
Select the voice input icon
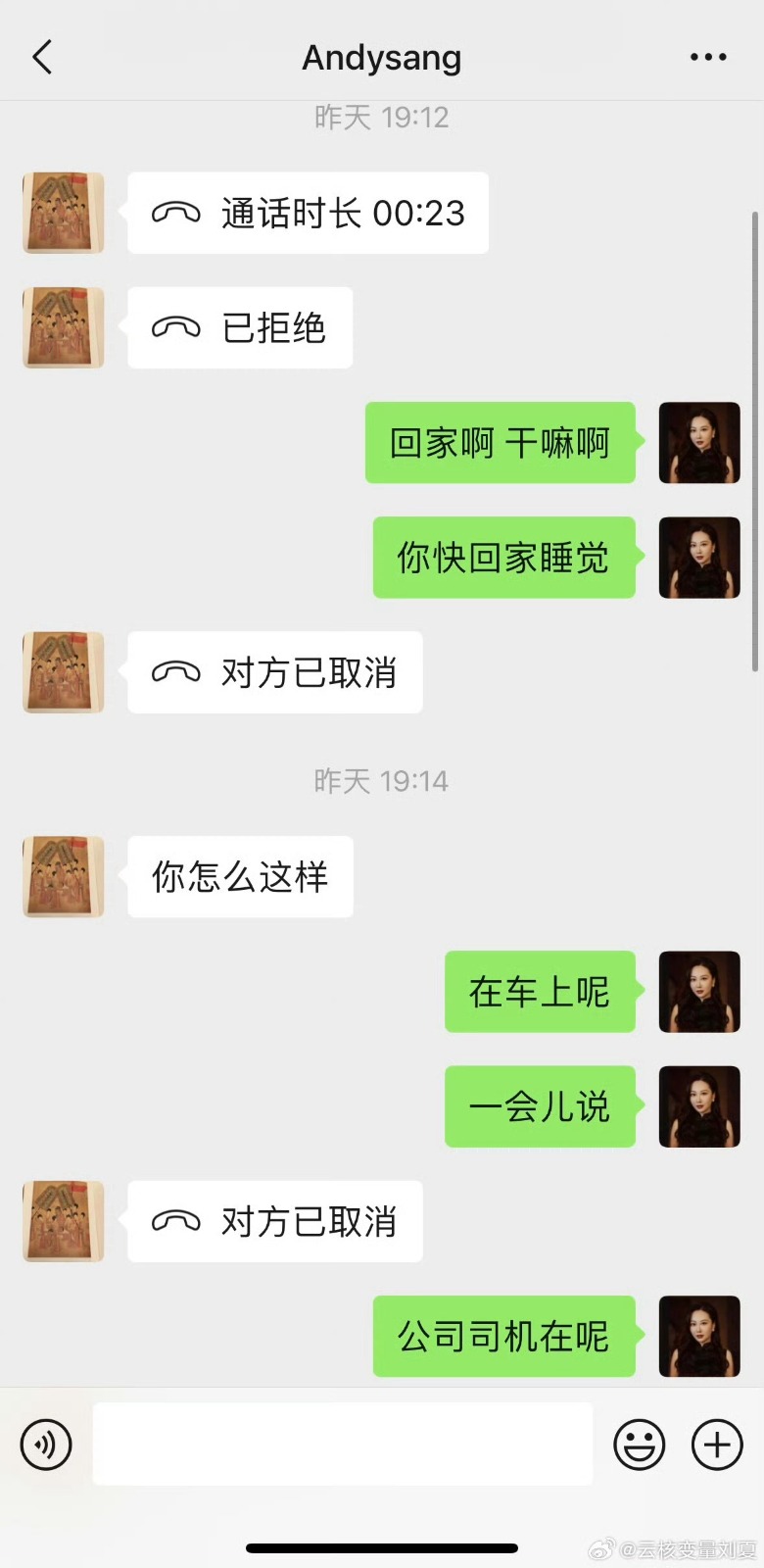tap(46, 1444)
